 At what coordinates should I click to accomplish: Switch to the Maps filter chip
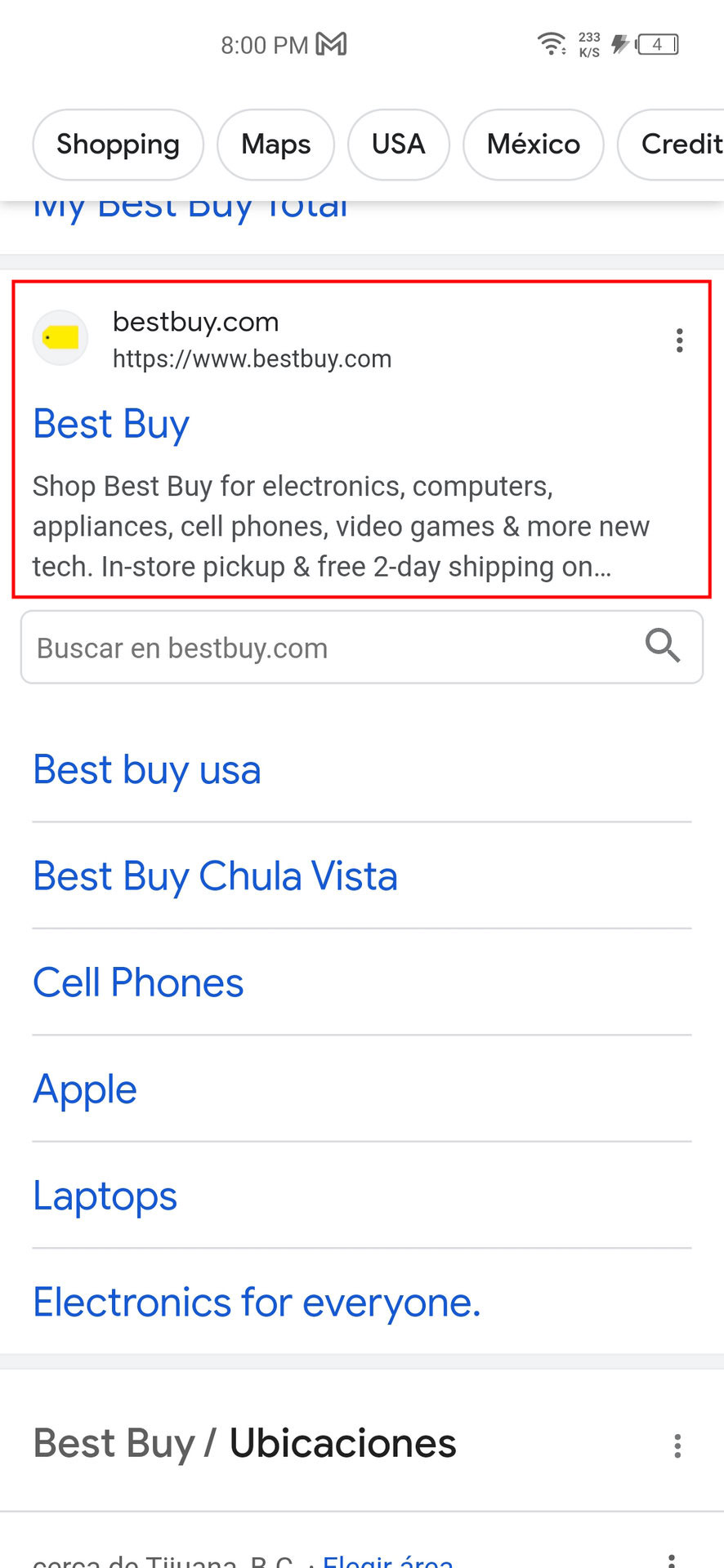275,145
